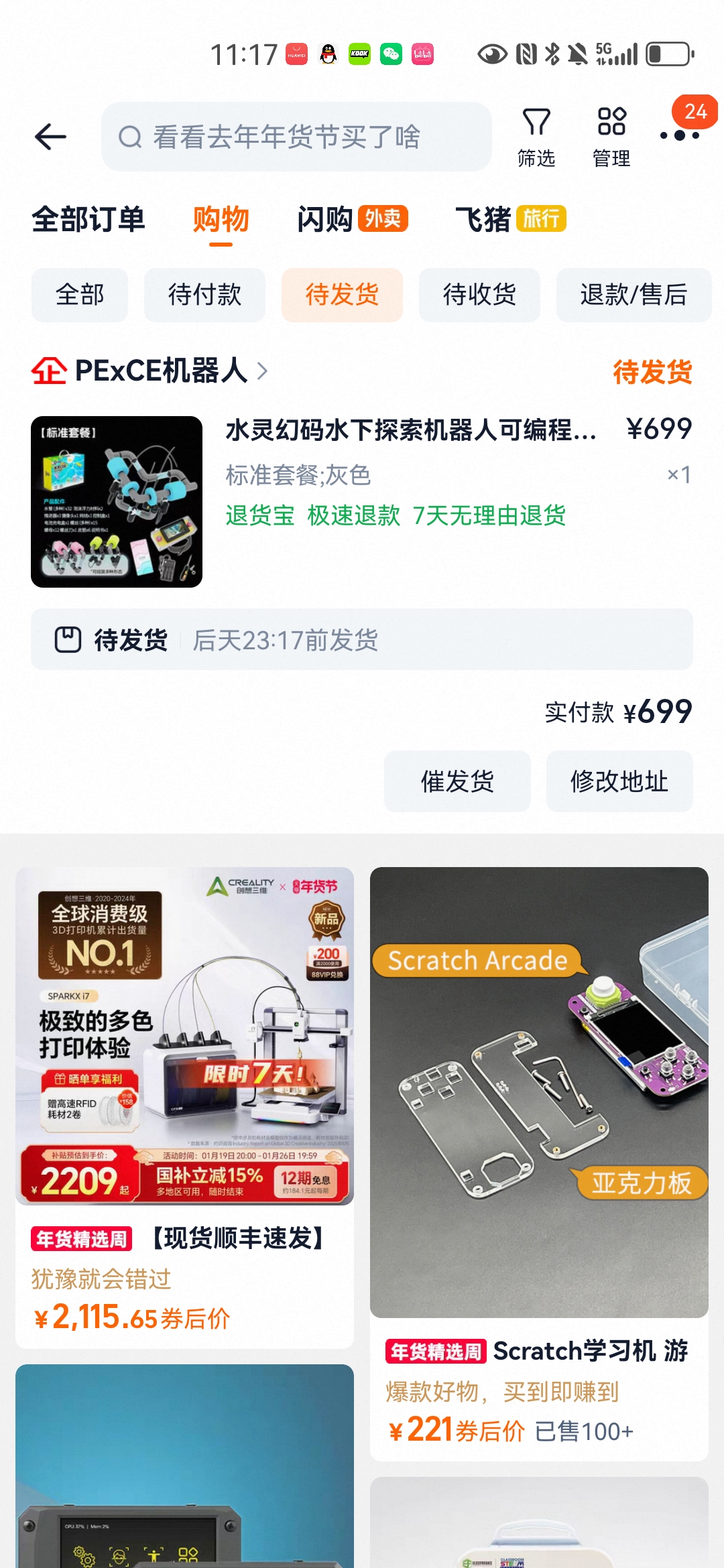This screenshot has height=1568, width=724.
Task: Tap the order search box
Action: pos(296,137)
